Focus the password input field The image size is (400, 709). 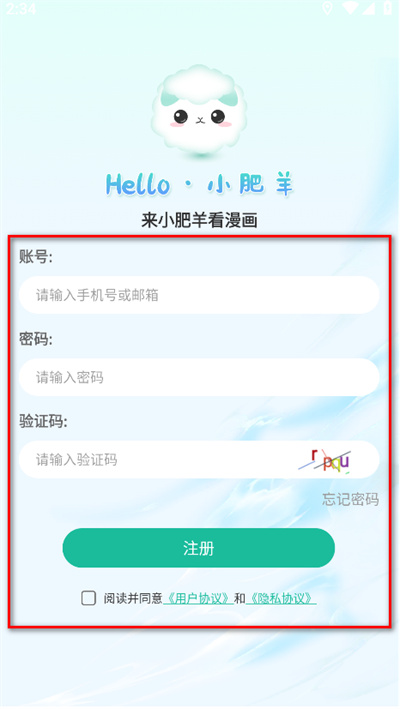point(199,377)
